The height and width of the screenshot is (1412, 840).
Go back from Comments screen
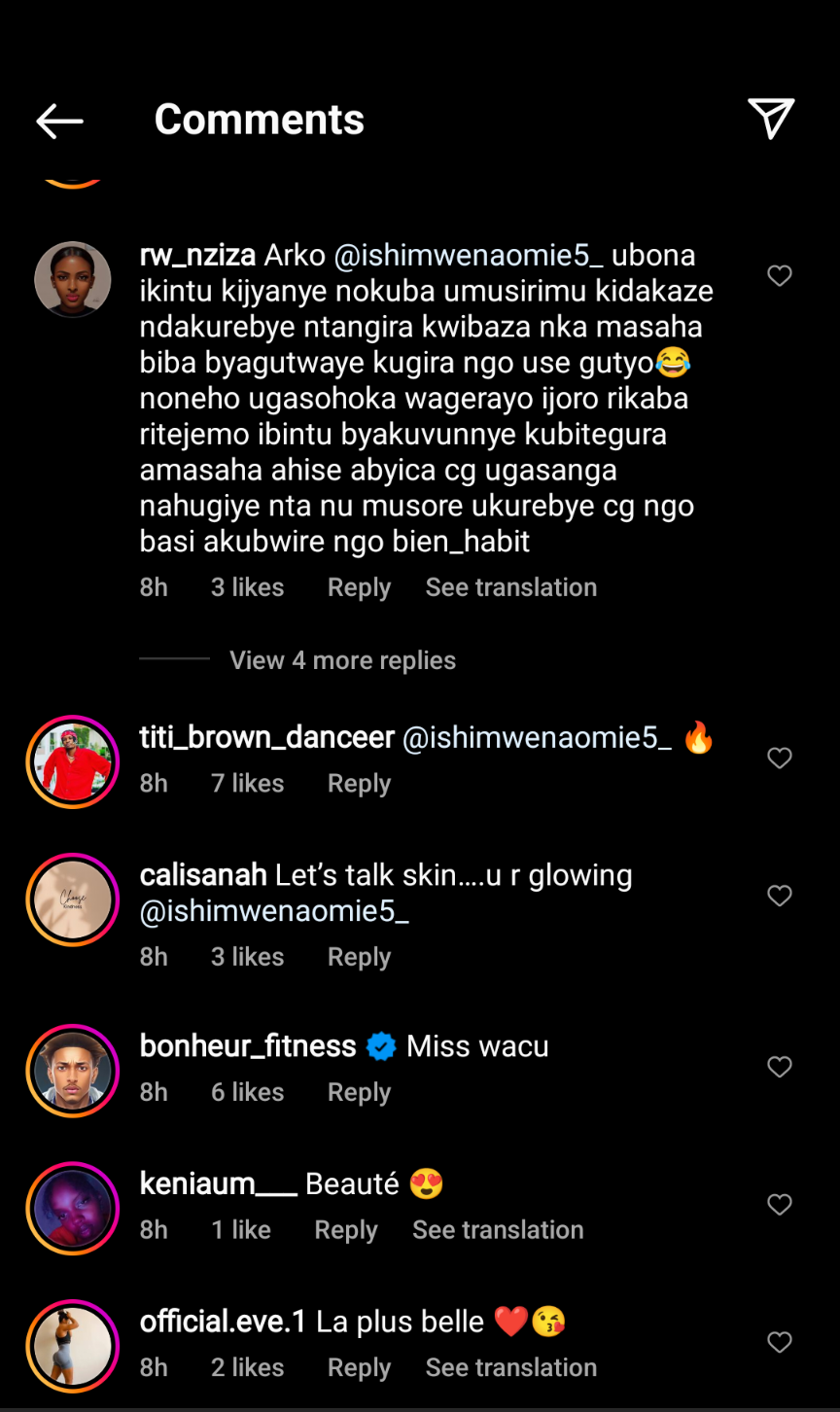[60, 121]
